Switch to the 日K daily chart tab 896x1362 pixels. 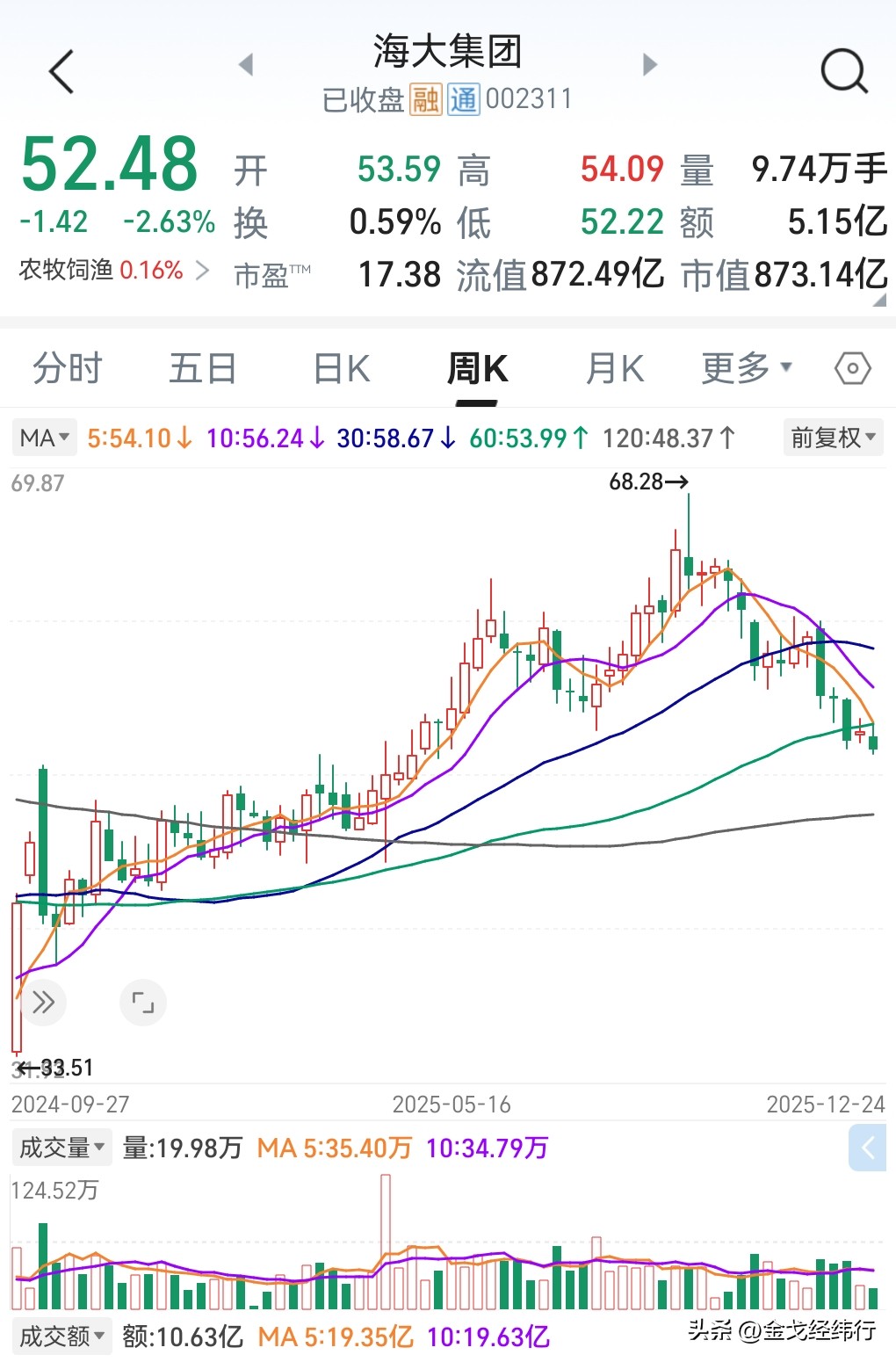pos(339,368)
